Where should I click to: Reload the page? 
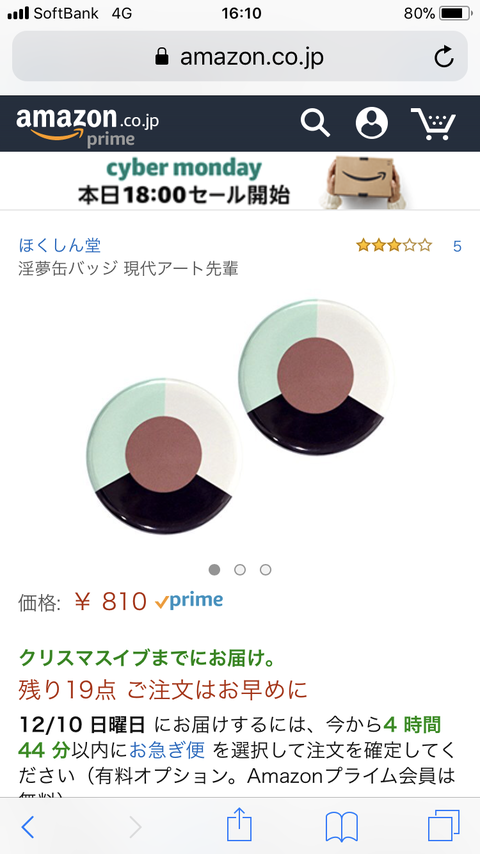pyautogui.click(x=443, y=56)
